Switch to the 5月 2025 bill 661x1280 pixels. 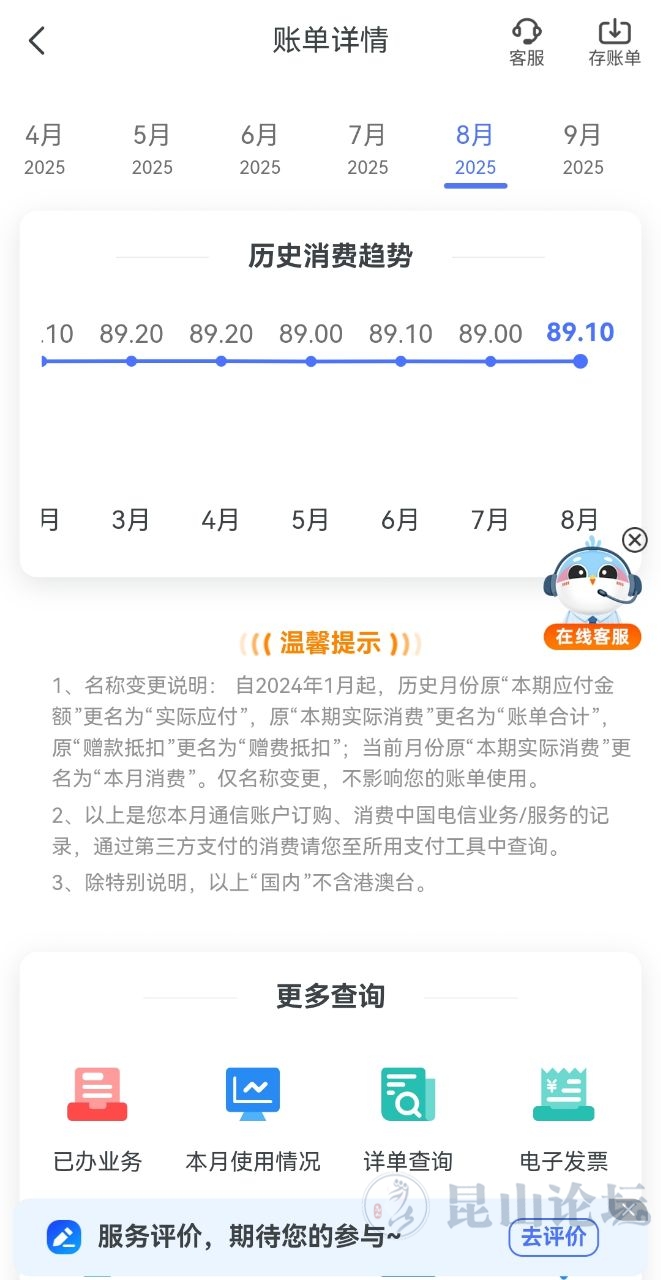tap(152, 149)
